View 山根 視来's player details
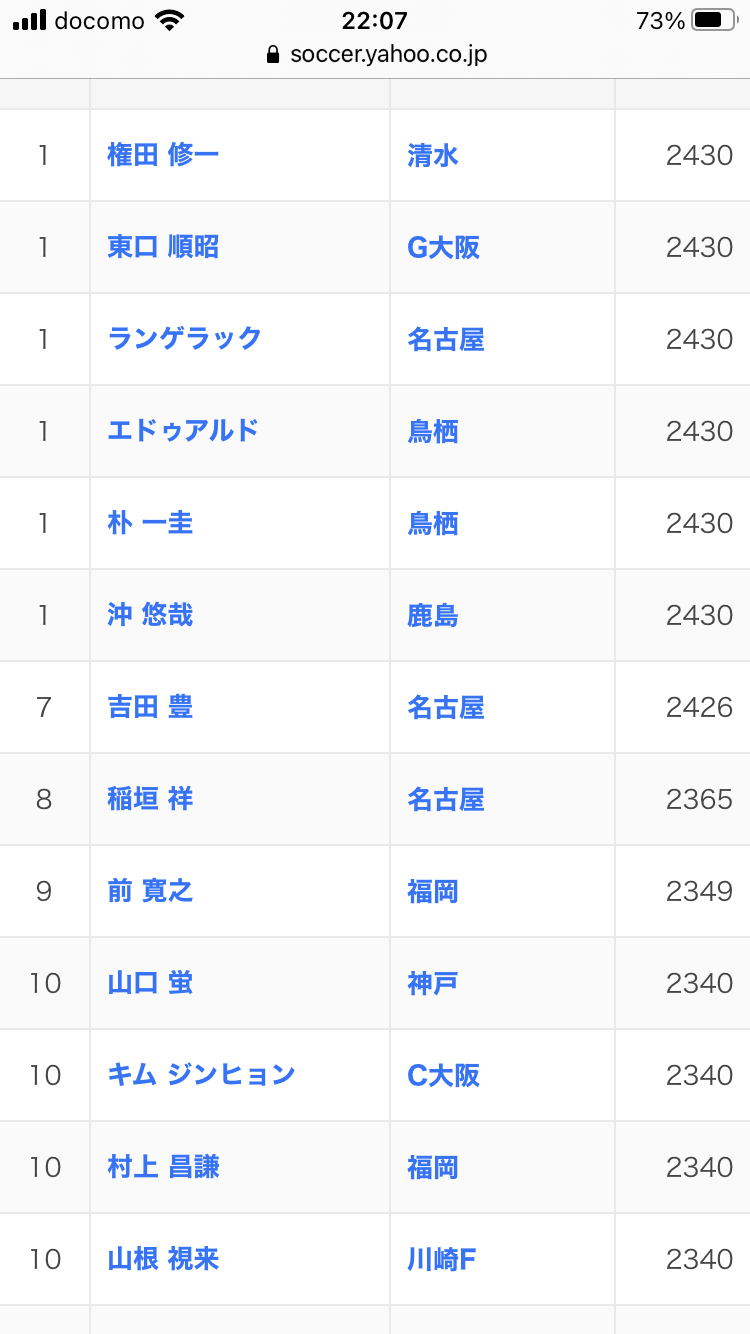Viewport: 750px width, 1334px height. point(163,1259)
